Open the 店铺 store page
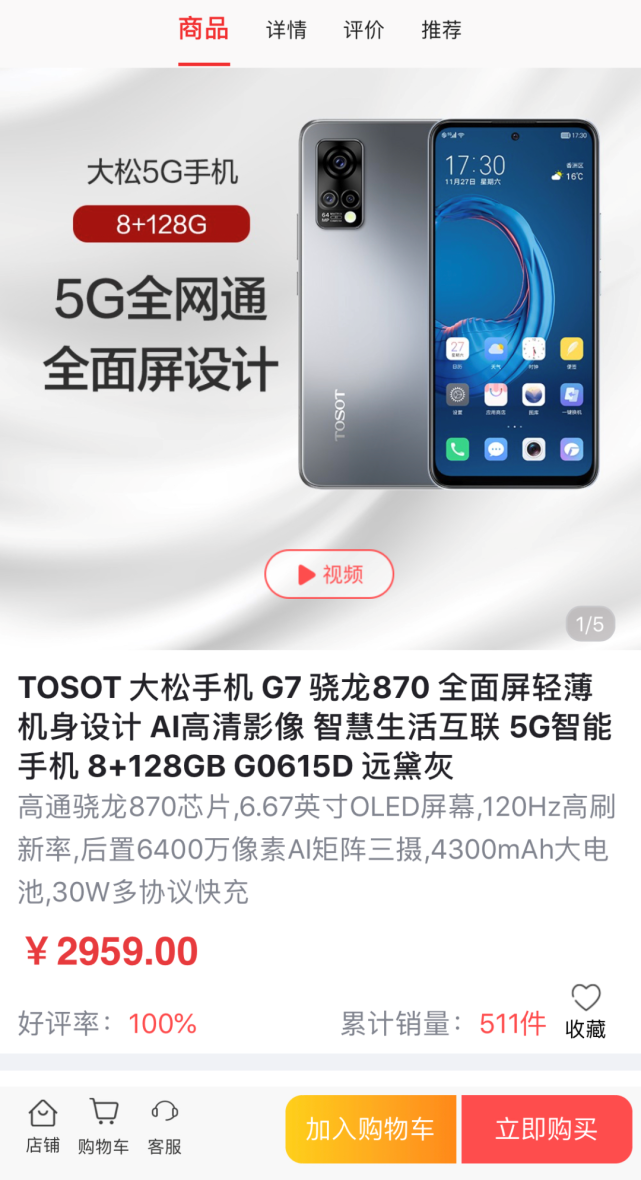The image size is (641, 1180). 43,1126
